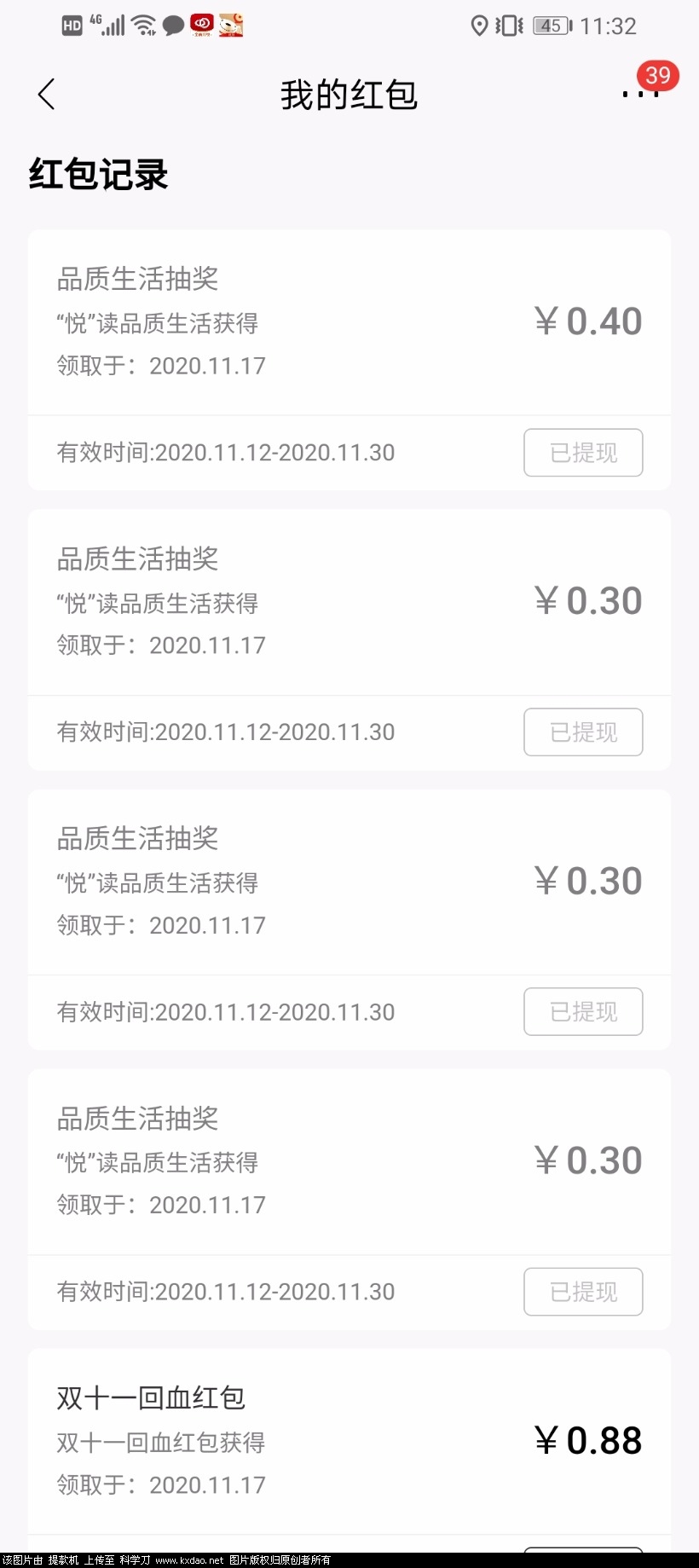
Task: Tap the clock showing 11:32
Action: pos(609,26)
